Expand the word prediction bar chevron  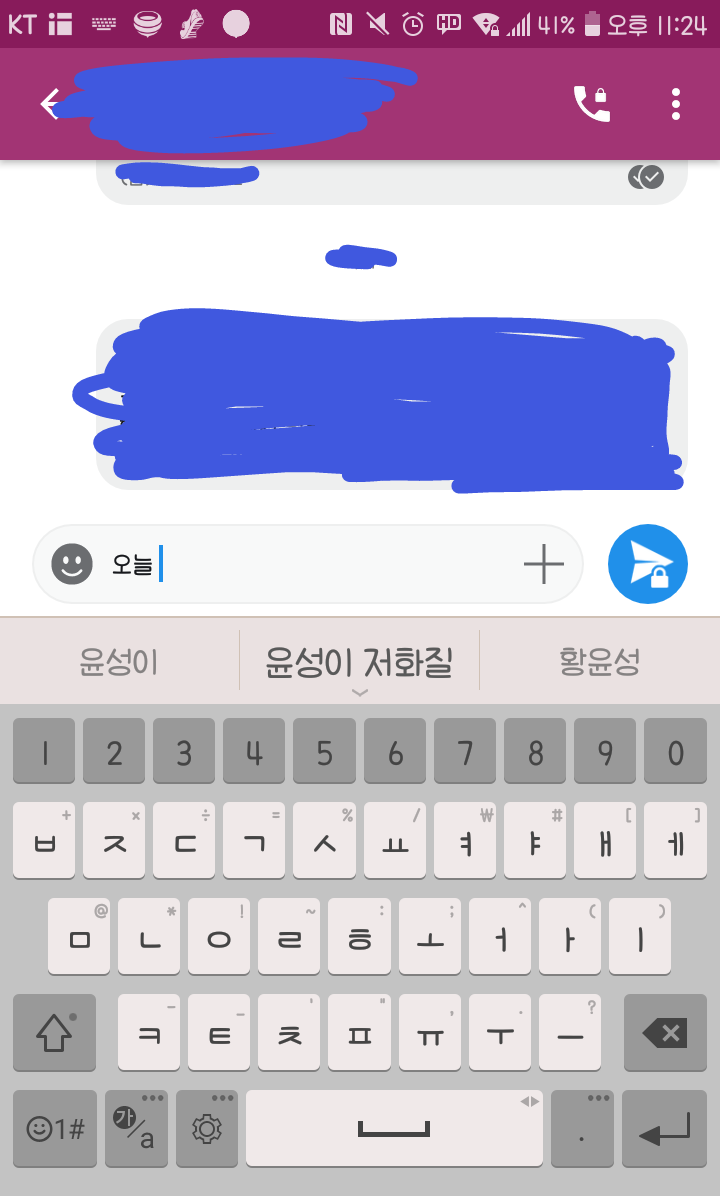(x=360, y=692)
